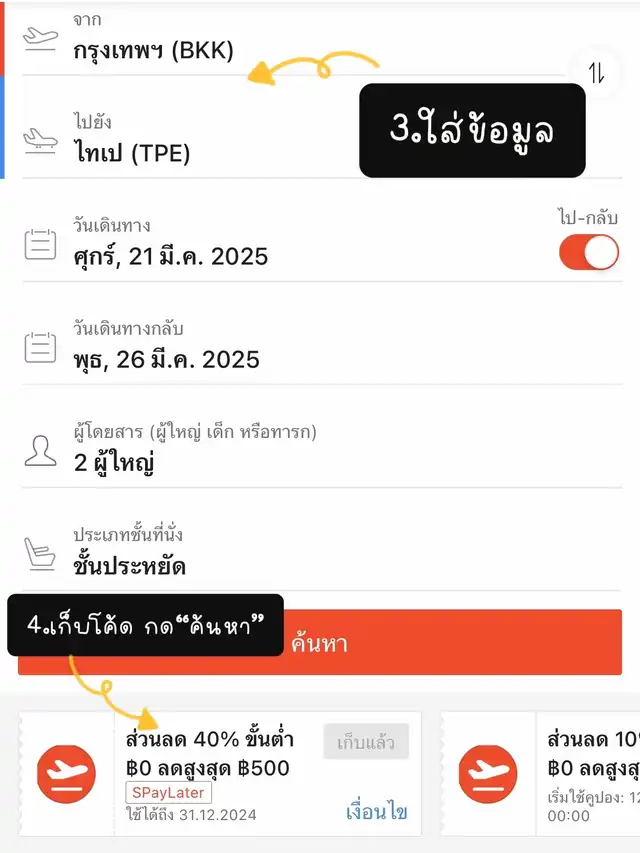Edit the return date พุธ, 26 มี.ค. 2025
640x853 pixels.
coord(167,359)
